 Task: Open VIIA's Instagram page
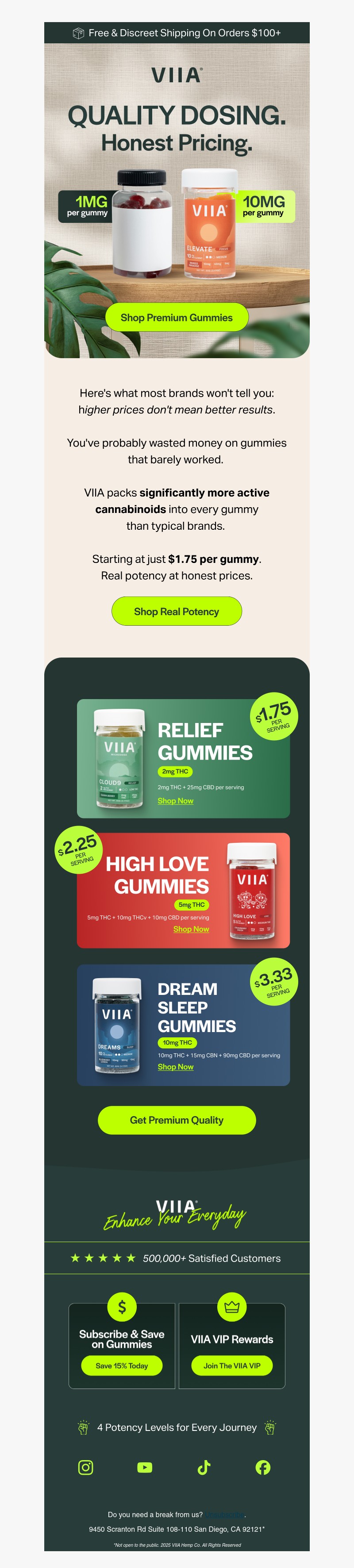pyautogui.click(x=86, y=1467)
